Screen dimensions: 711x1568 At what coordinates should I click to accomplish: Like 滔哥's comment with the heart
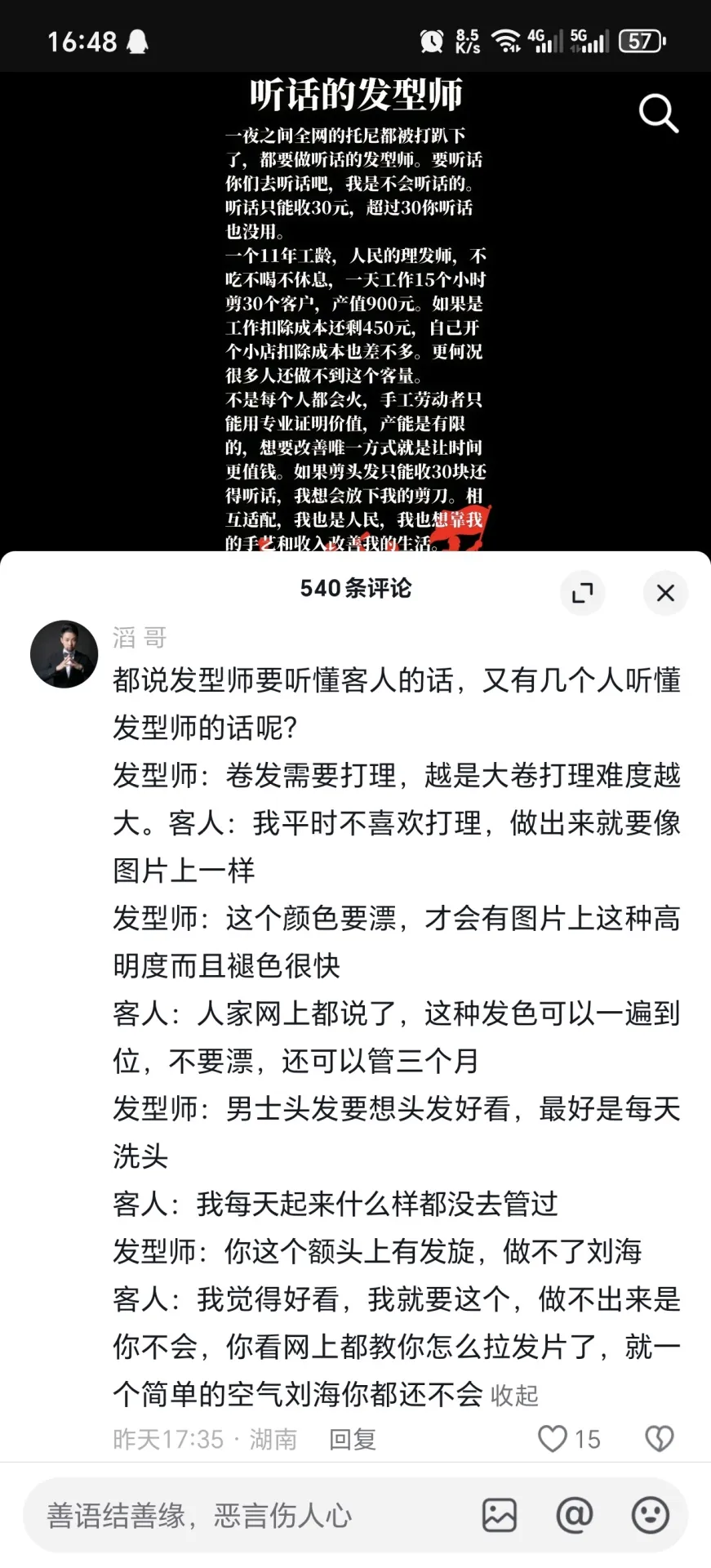click(553, 1438)
